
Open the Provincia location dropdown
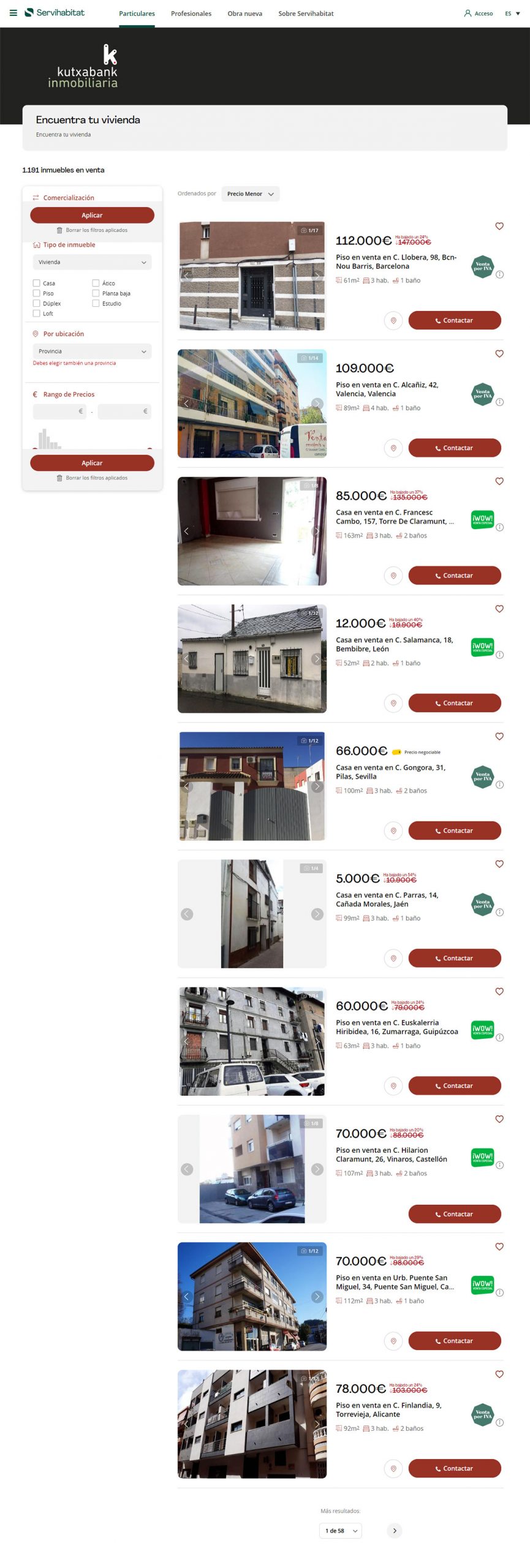tap(92, 351)
